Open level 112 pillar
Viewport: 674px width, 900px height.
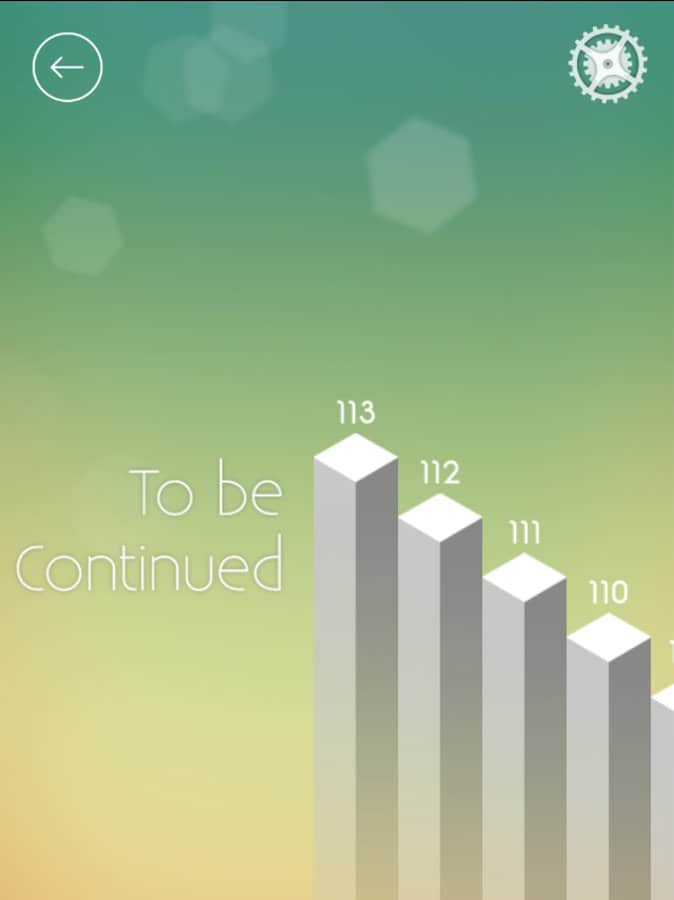pyautogui.click(x=440, y=519)
